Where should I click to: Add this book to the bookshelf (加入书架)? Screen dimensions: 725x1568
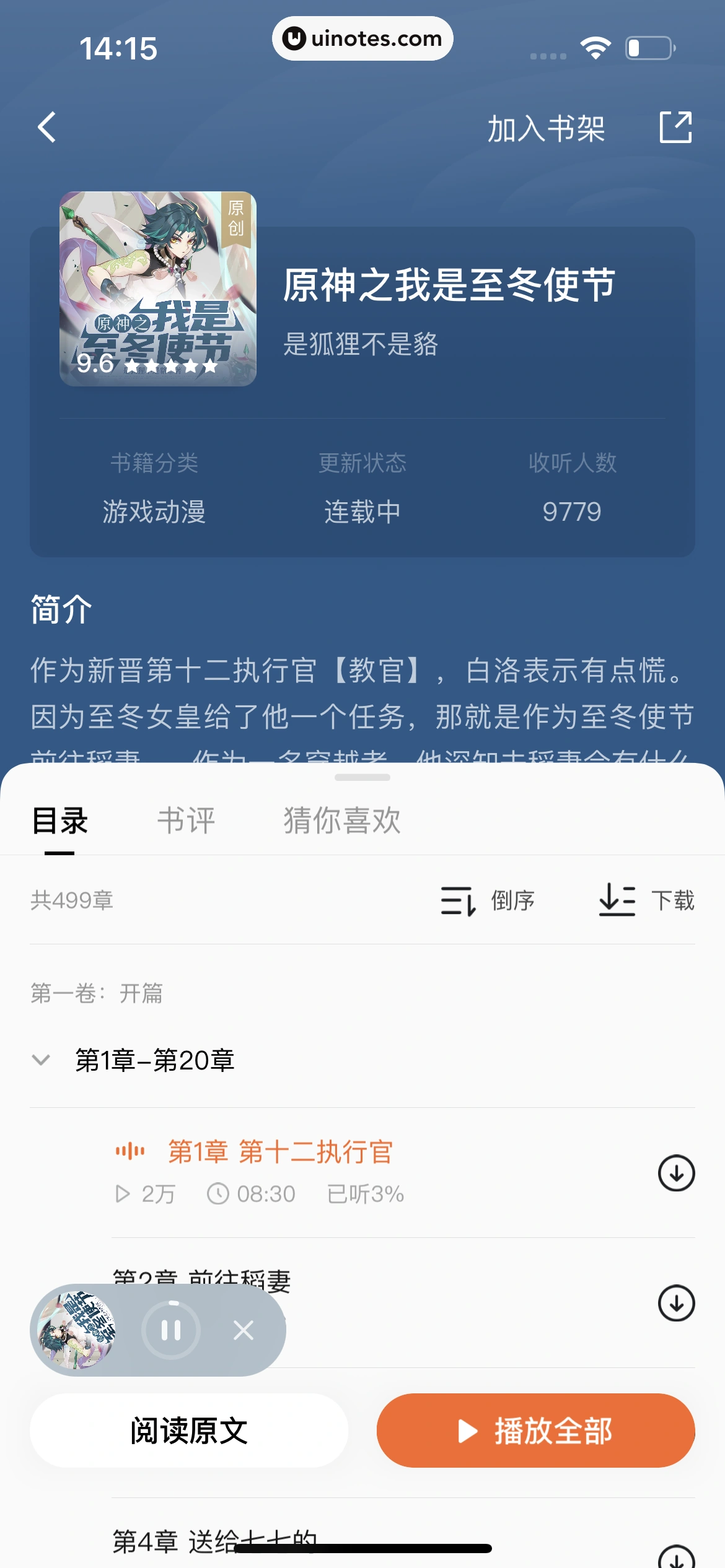coord(545,129)
